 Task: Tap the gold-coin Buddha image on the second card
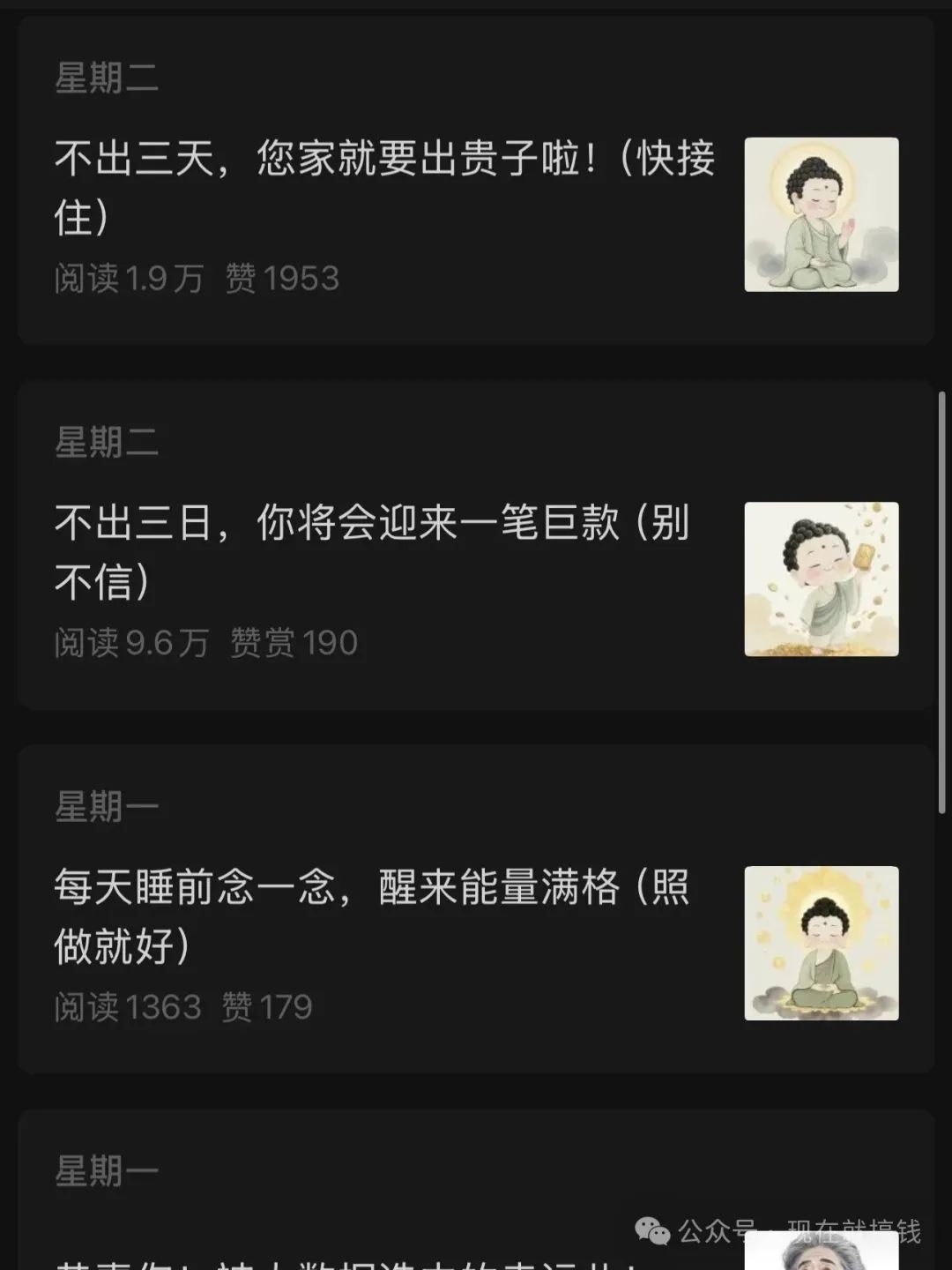(820, 576)
